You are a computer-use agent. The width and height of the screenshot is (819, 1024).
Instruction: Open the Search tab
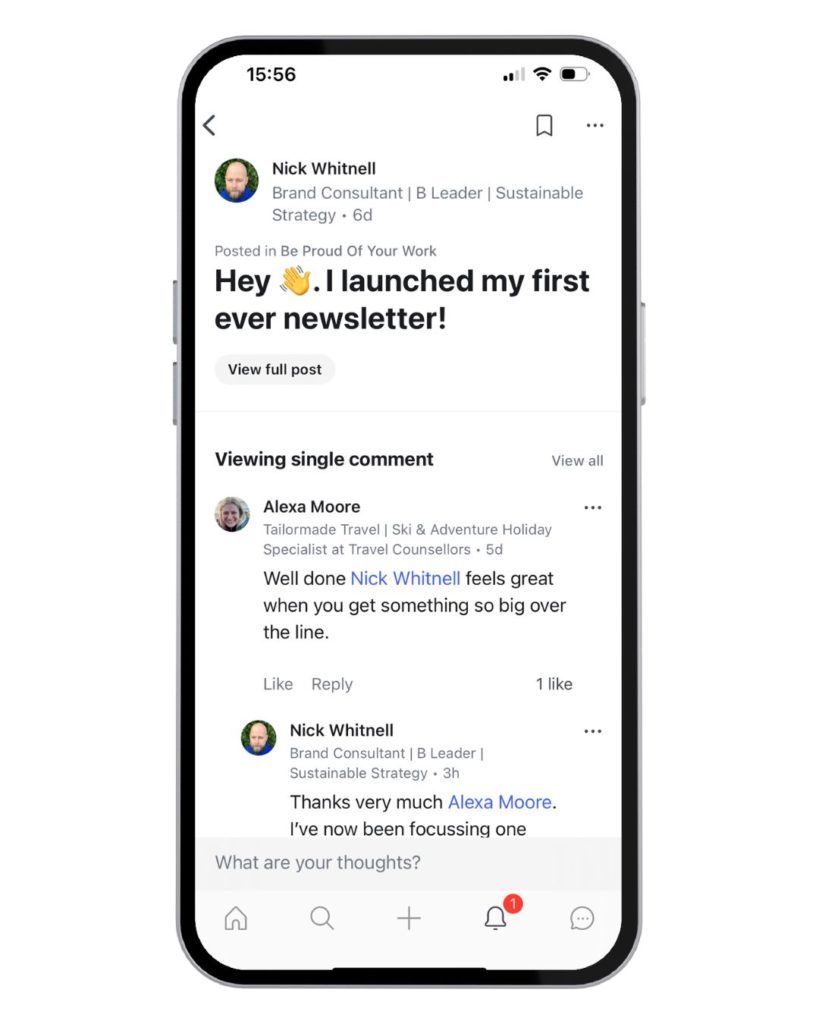click(x=322, y=918)
